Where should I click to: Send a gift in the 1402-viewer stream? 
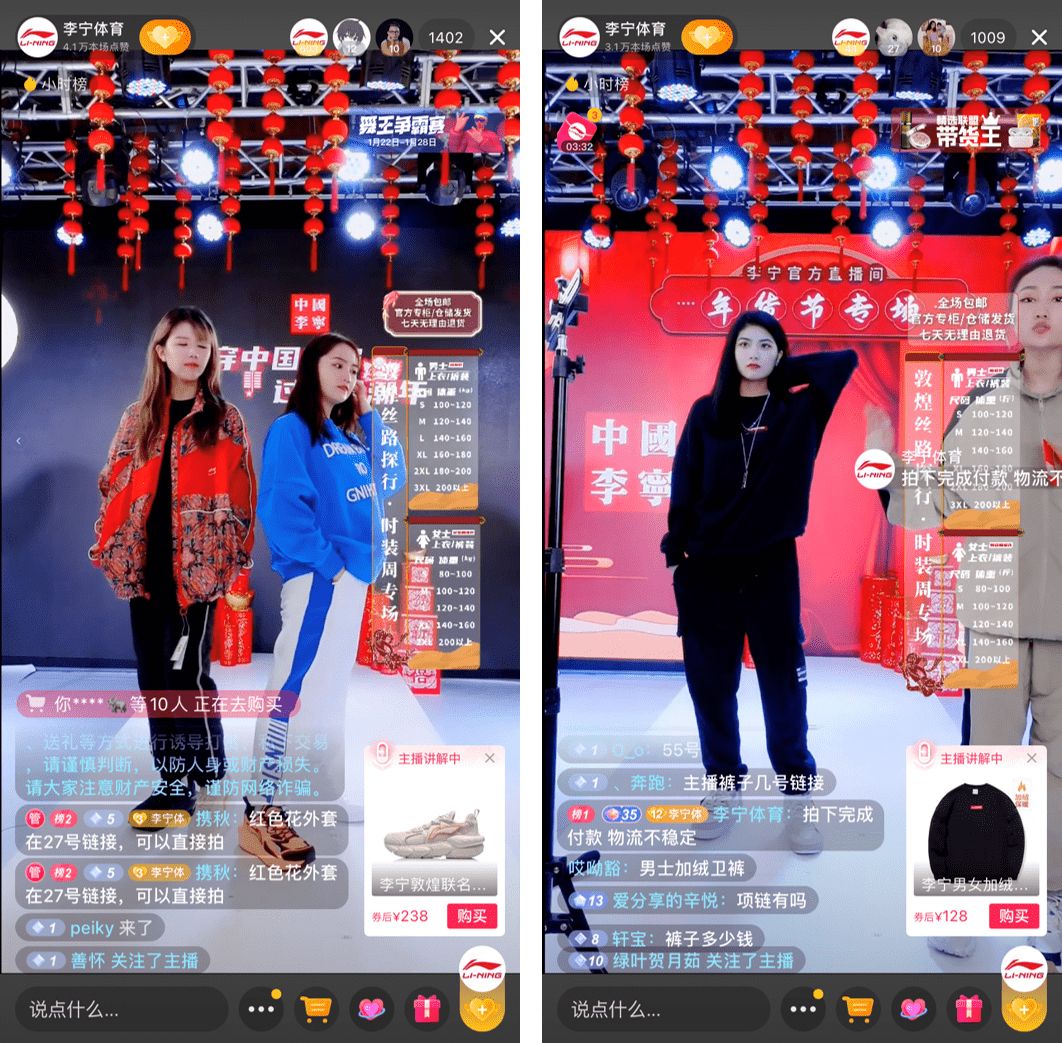(x=426, y=1009)
